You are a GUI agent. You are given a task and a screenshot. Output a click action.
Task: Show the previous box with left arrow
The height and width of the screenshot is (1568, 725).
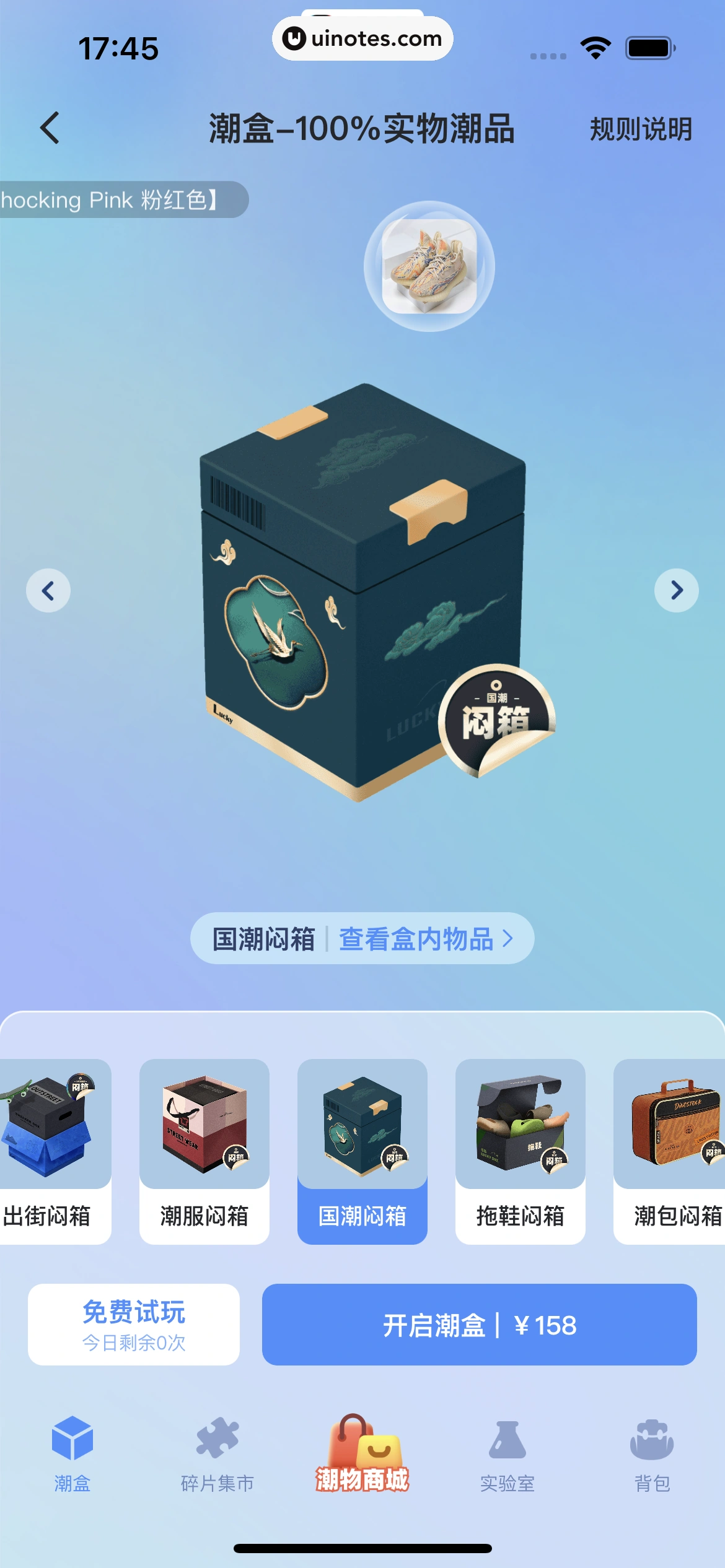tap(48, 590)
